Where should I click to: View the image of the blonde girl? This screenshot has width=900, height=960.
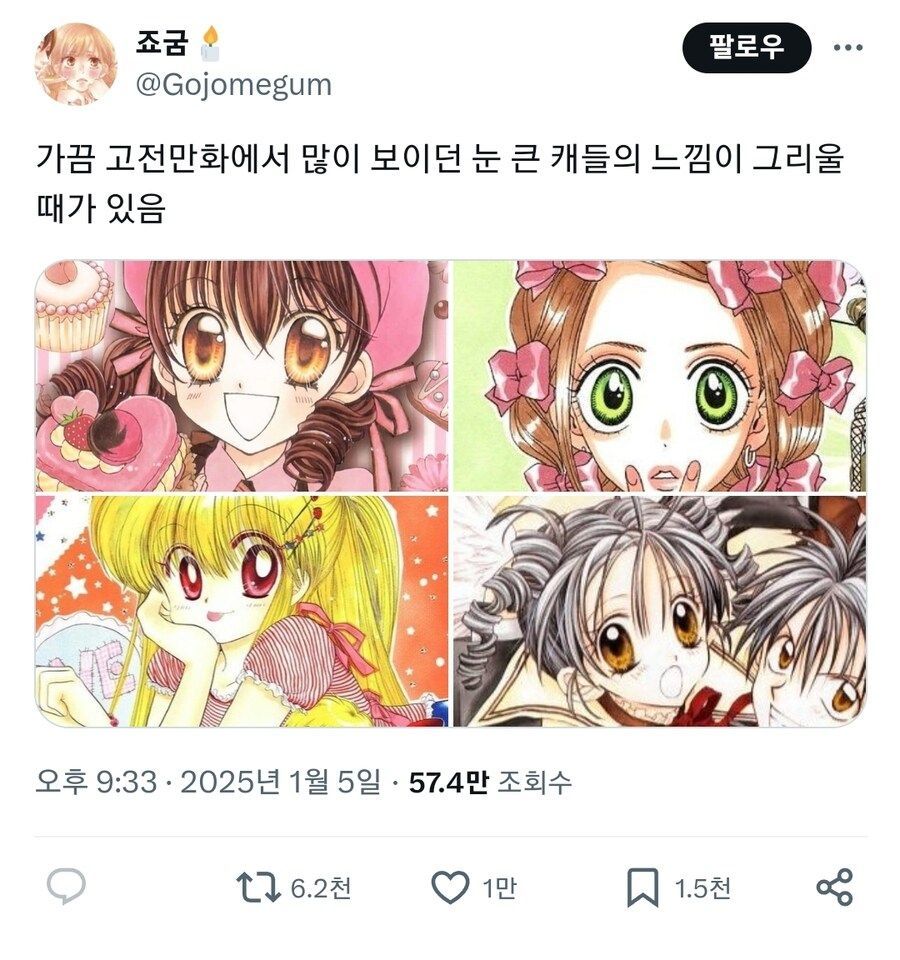242,611
